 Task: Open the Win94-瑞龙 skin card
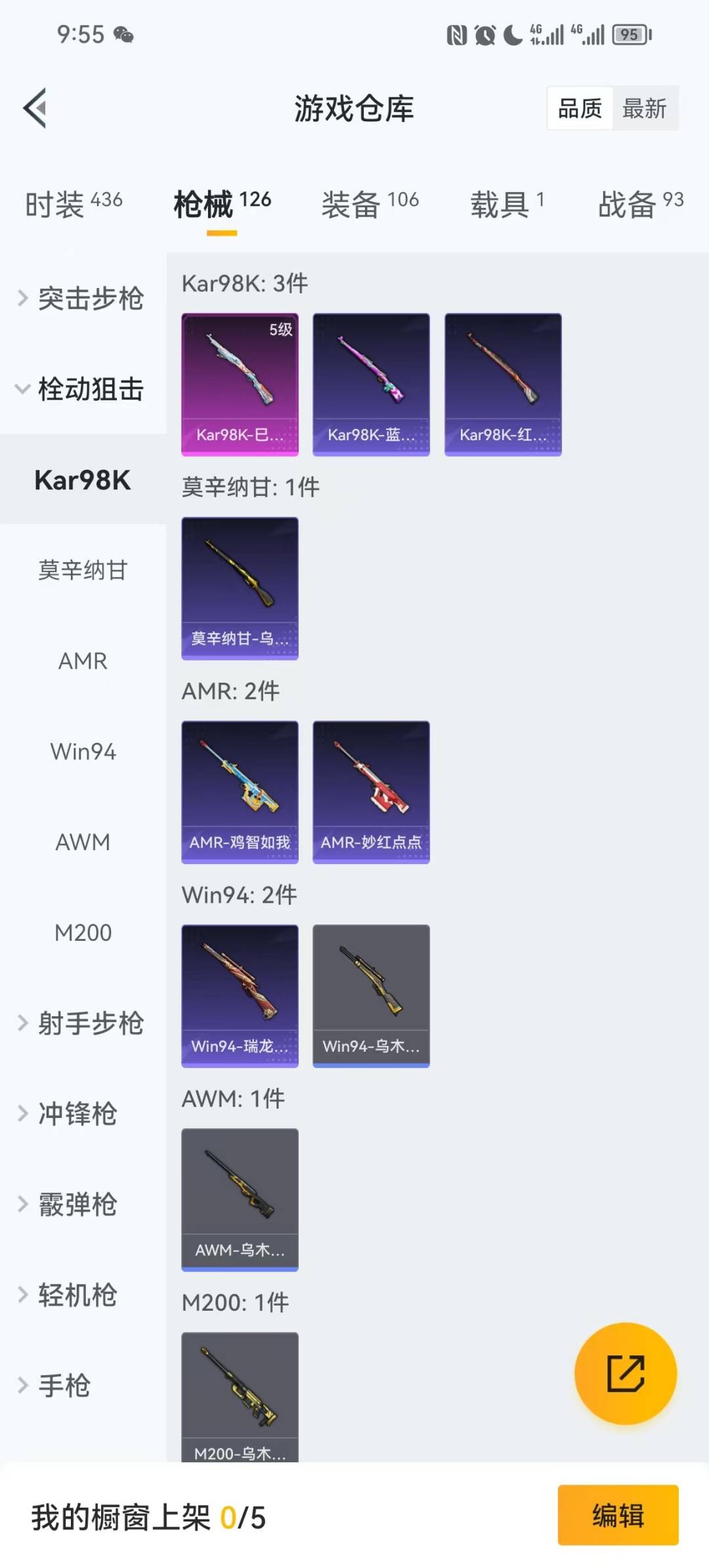point(240,996)
